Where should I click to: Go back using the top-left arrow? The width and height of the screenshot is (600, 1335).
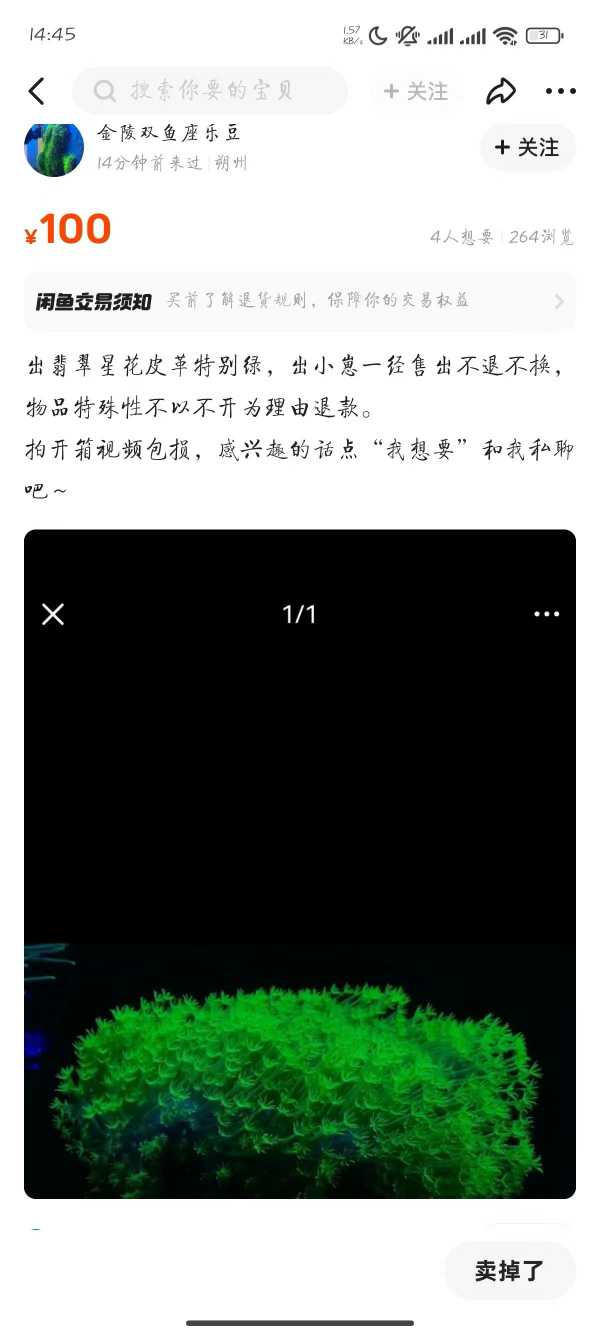click(37, 92)
